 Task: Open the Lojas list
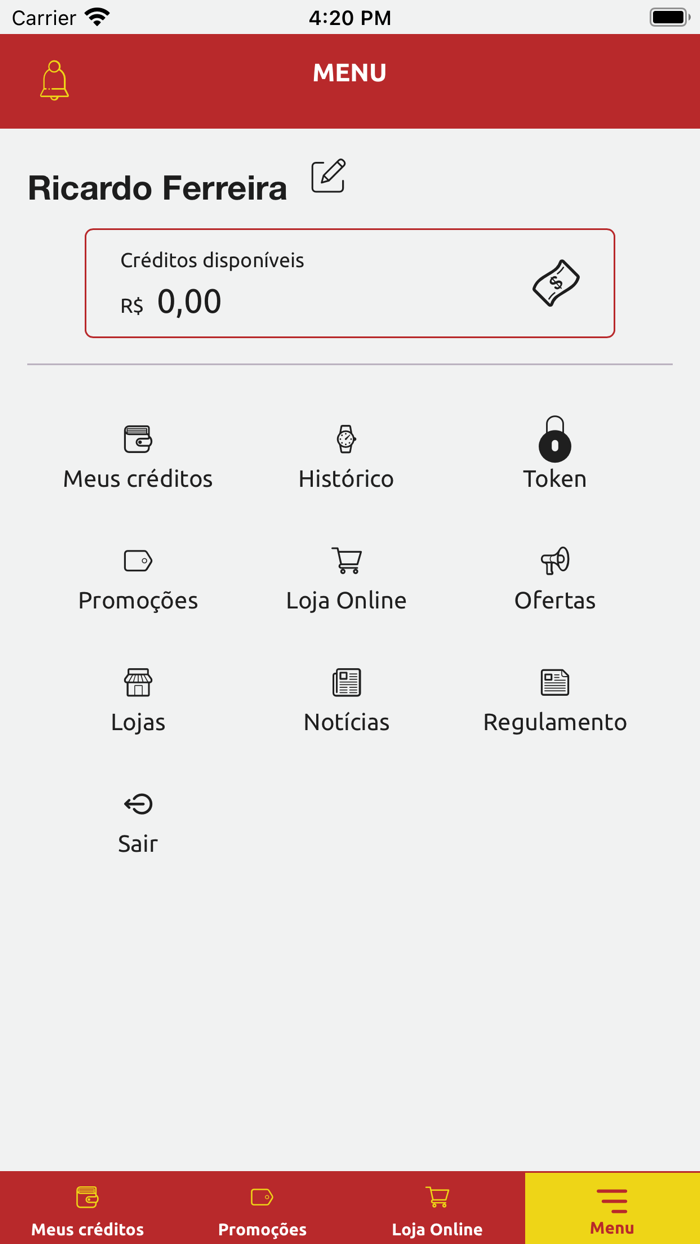point(138,700)
